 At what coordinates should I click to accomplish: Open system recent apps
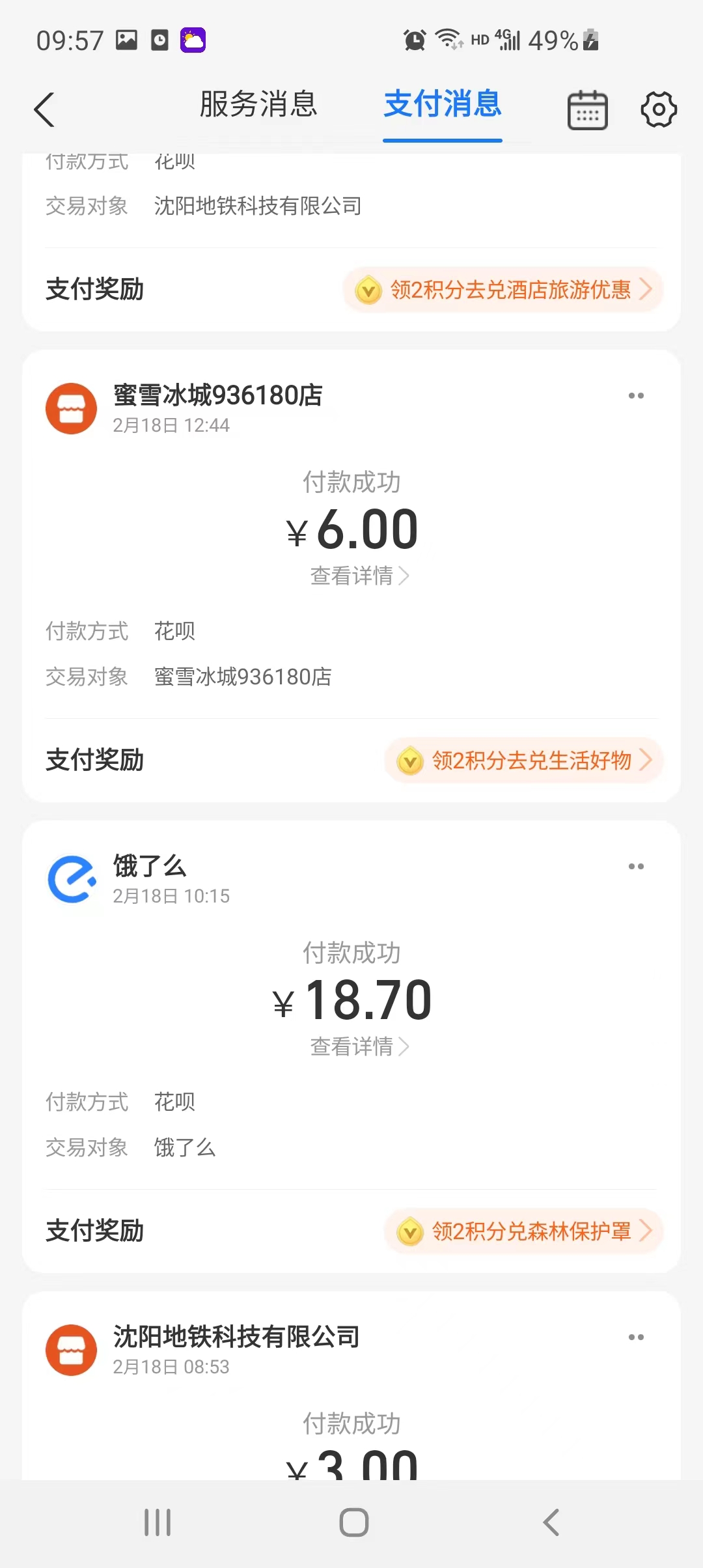[x=158, y=1522]
